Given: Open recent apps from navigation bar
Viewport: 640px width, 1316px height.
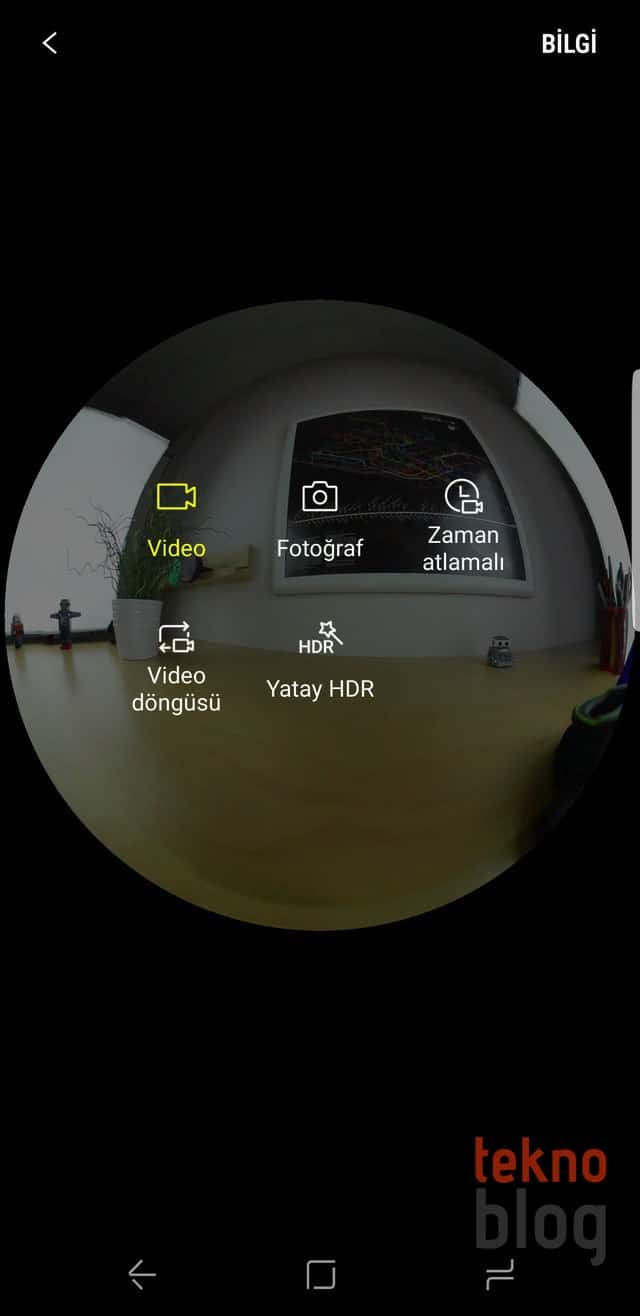Looking at the screenshot, I should tap(498, 1274).
